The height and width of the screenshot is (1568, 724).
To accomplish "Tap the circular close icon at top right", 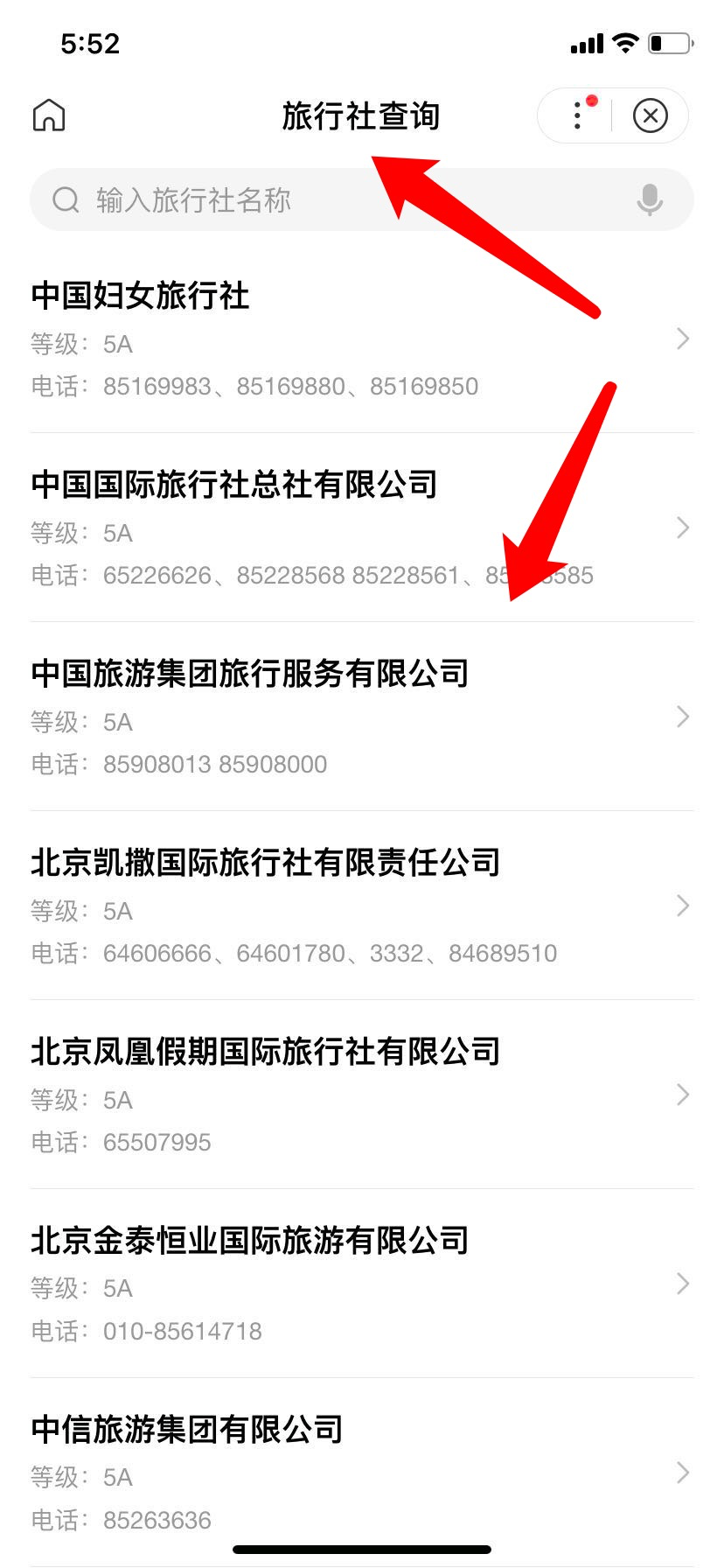I will pos(651,115).
